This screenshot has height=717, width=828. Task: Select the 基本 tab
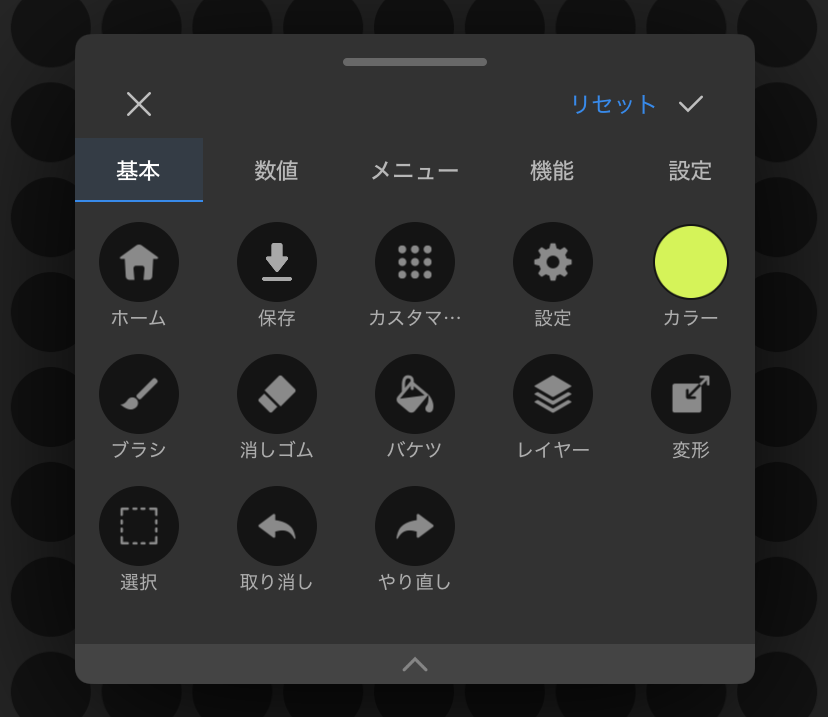coord(138,171)
